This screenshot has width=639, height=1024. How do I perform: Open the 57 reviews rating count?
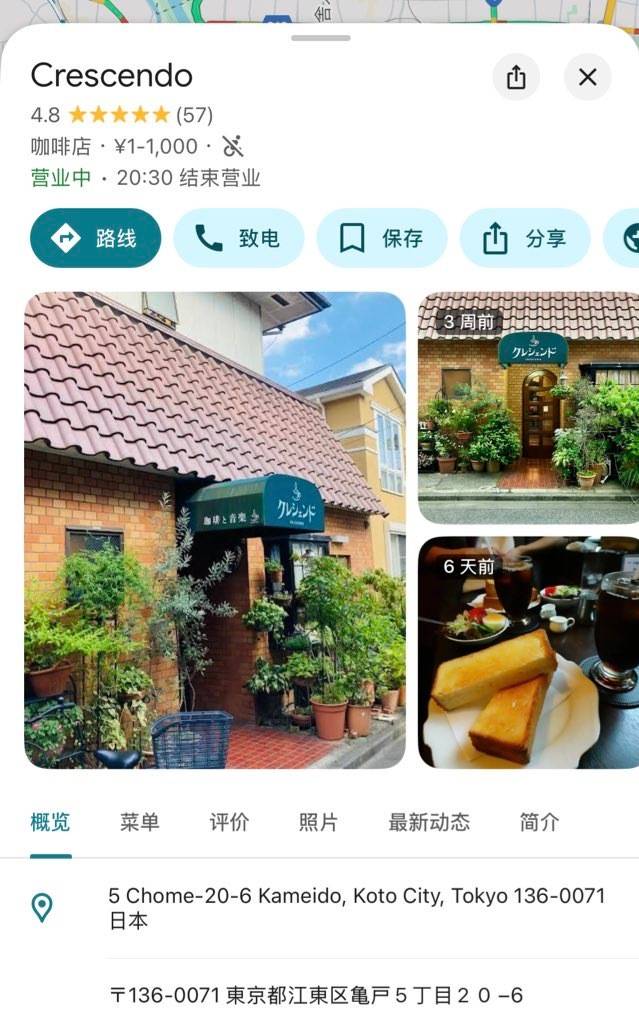[194, 115]
